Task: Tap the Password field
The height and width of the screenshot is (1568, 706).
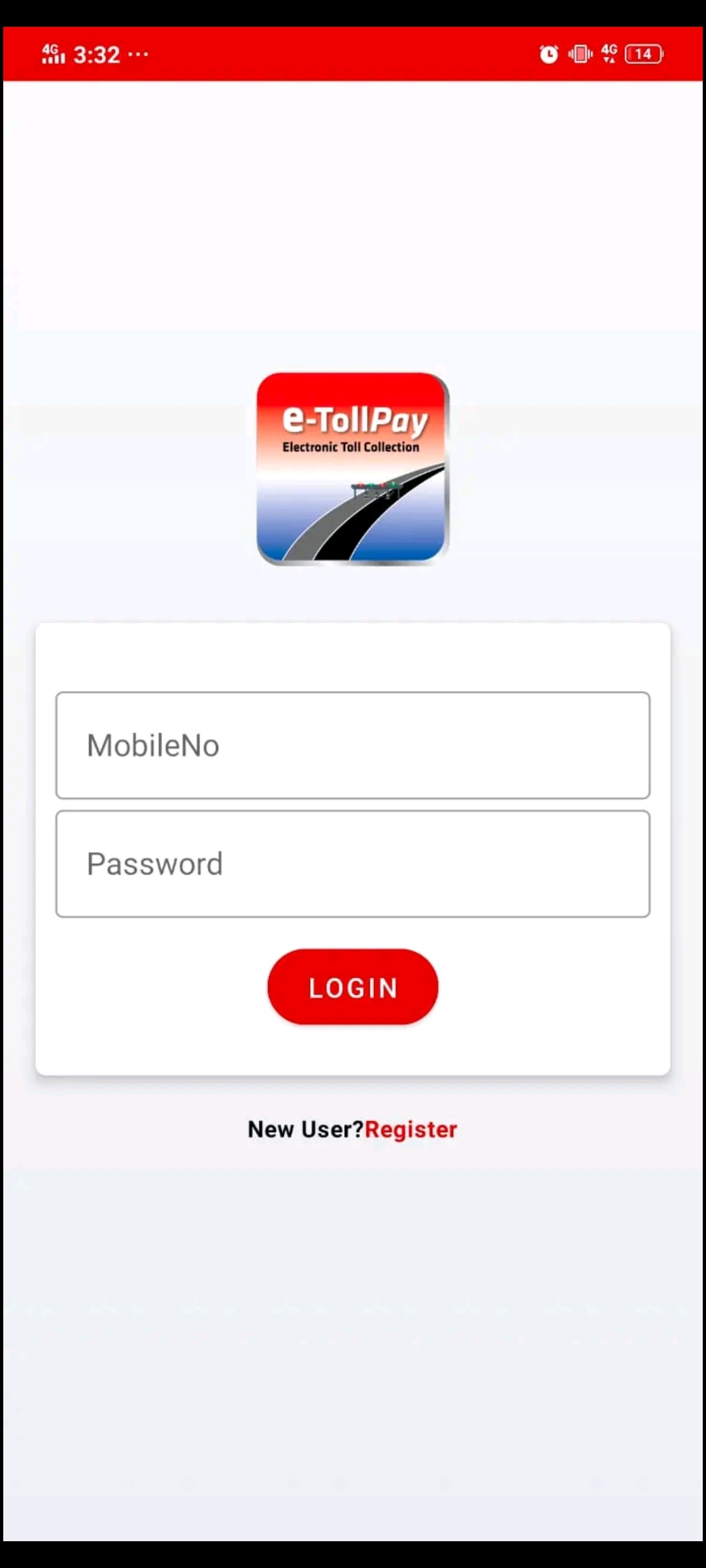Action: [x=353, y=864]
